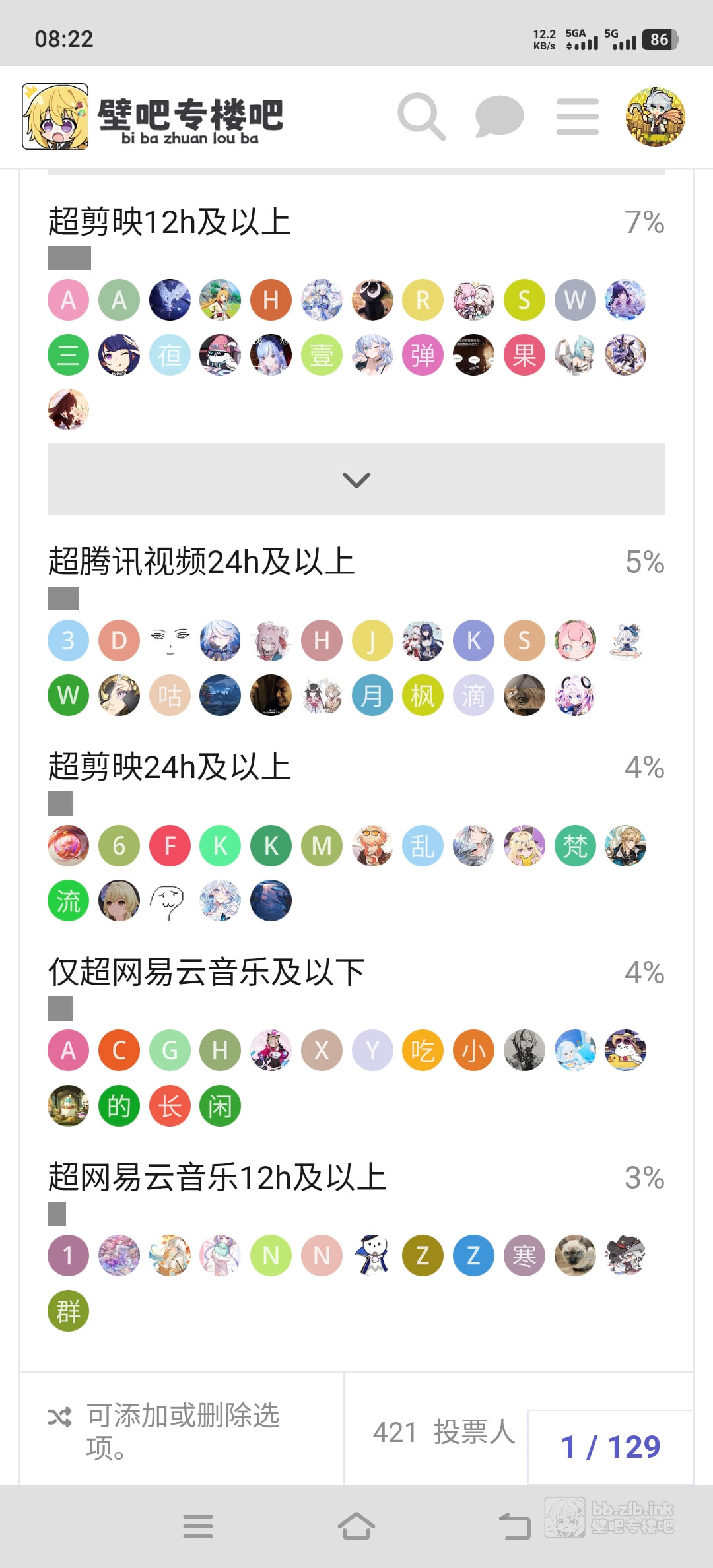713x1568 pixels.
Task: Open voter avatar 枫 under 超腾讯视频24h及以上
Action: pos(423,696)
